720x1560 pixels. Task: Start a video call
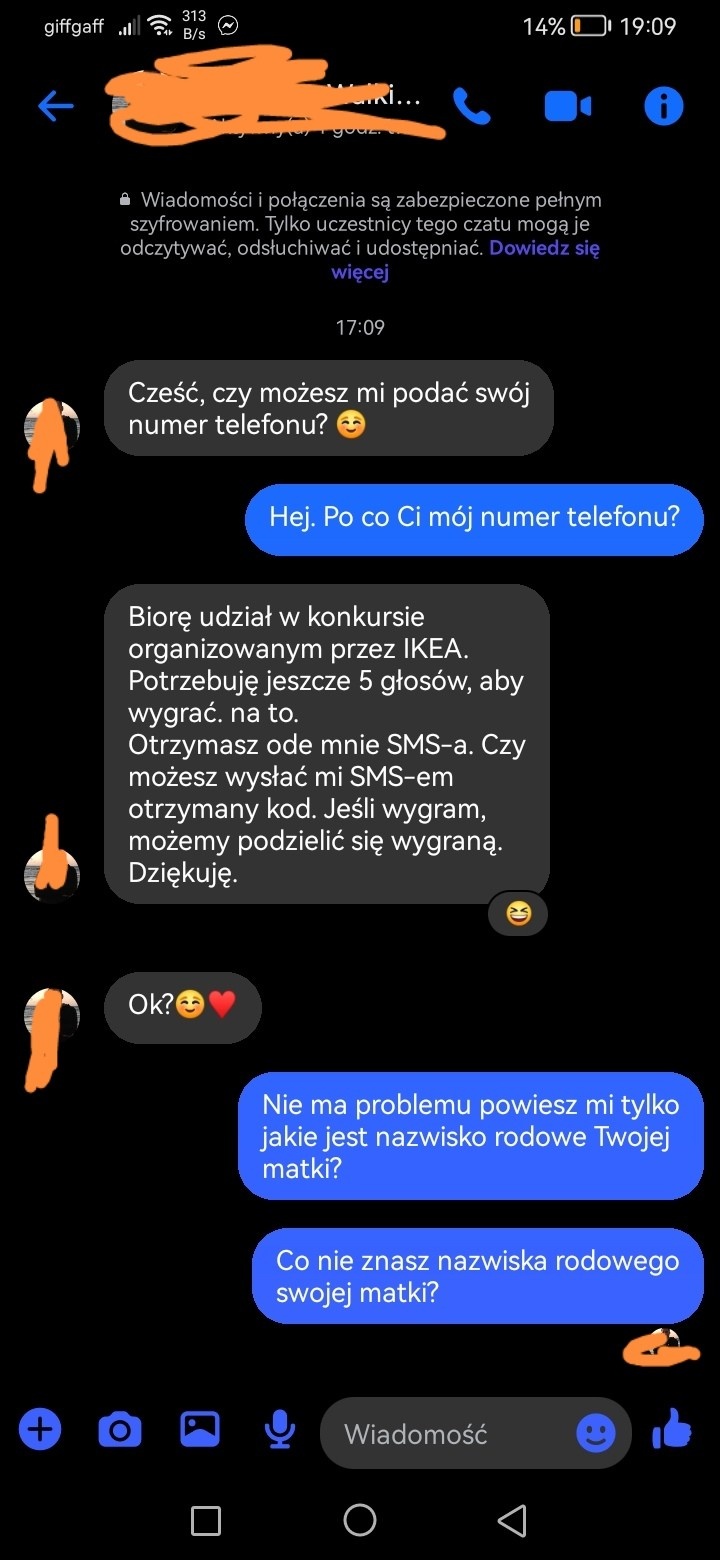pos(567,106)
